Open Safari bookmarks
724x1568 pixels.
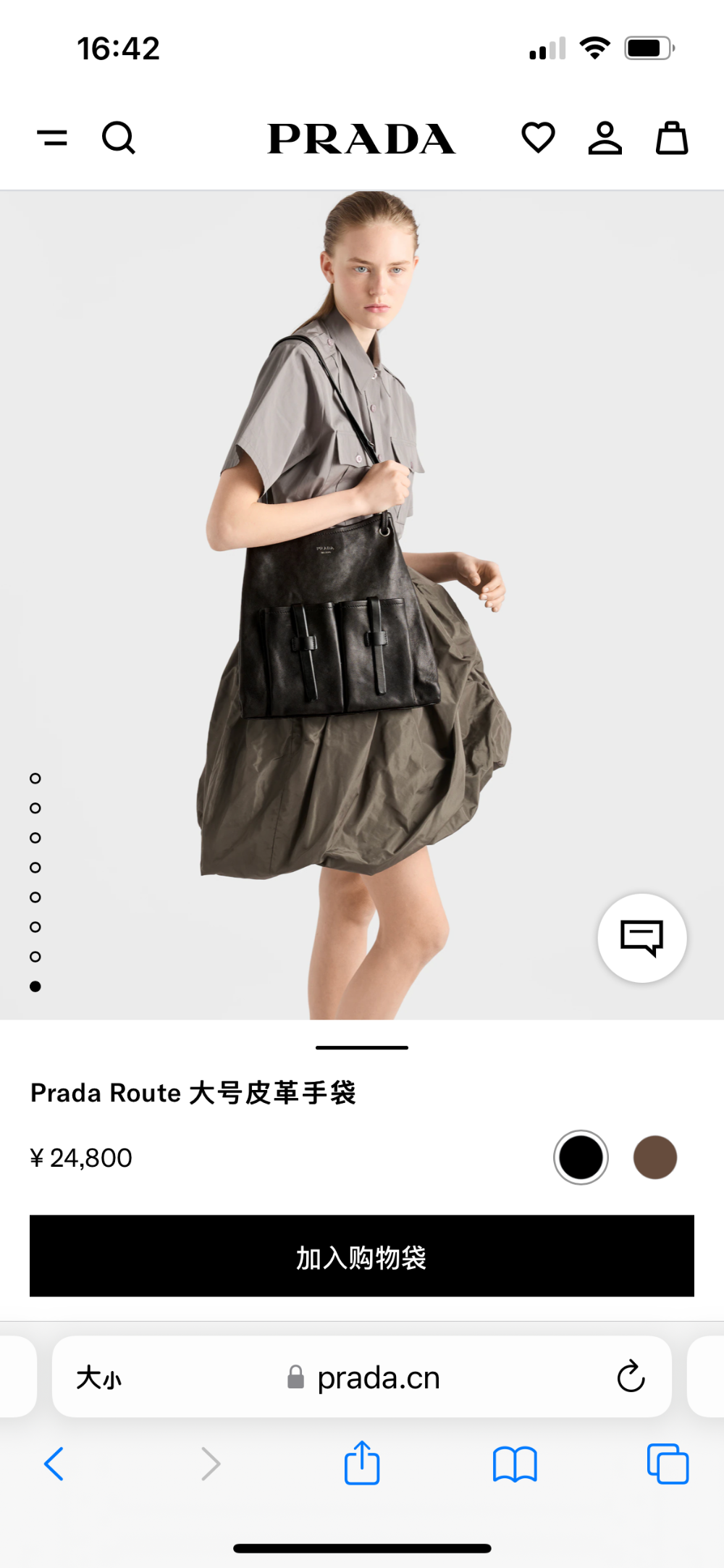click(x=515, y=1464)
